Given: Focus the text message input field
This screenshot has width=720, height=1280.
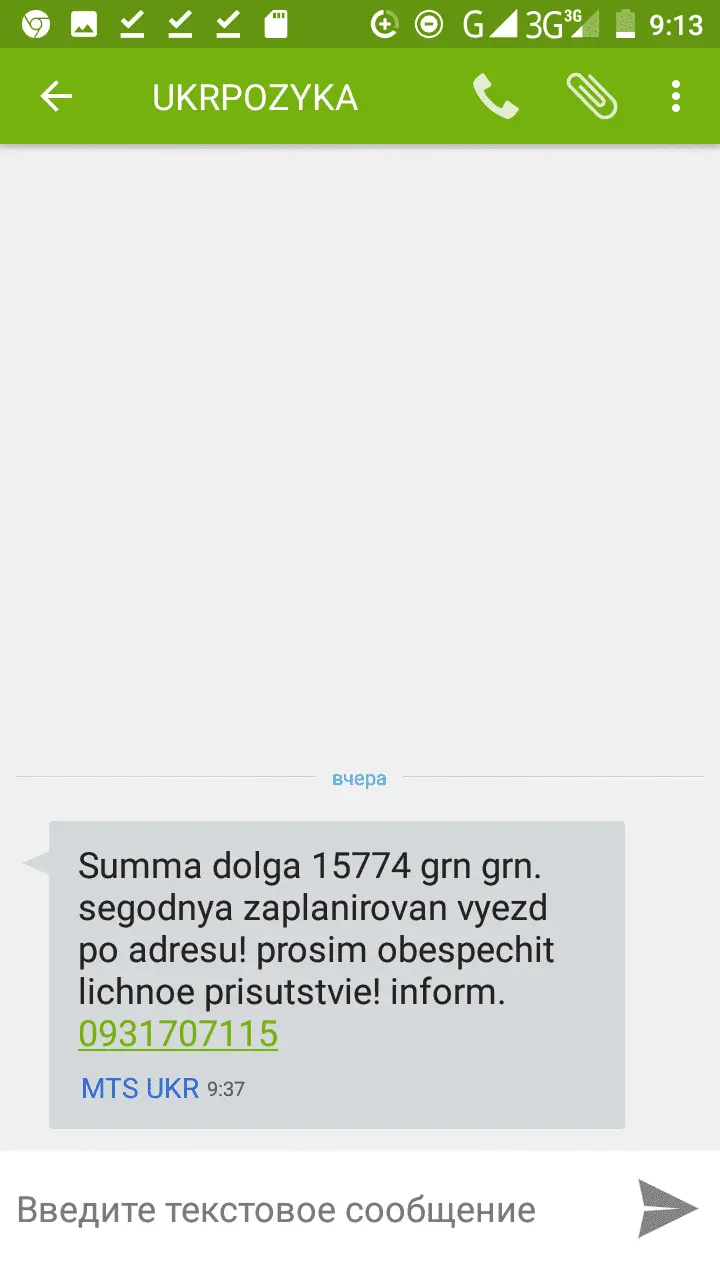Looking at the screenshot, I should (300, 1210).
